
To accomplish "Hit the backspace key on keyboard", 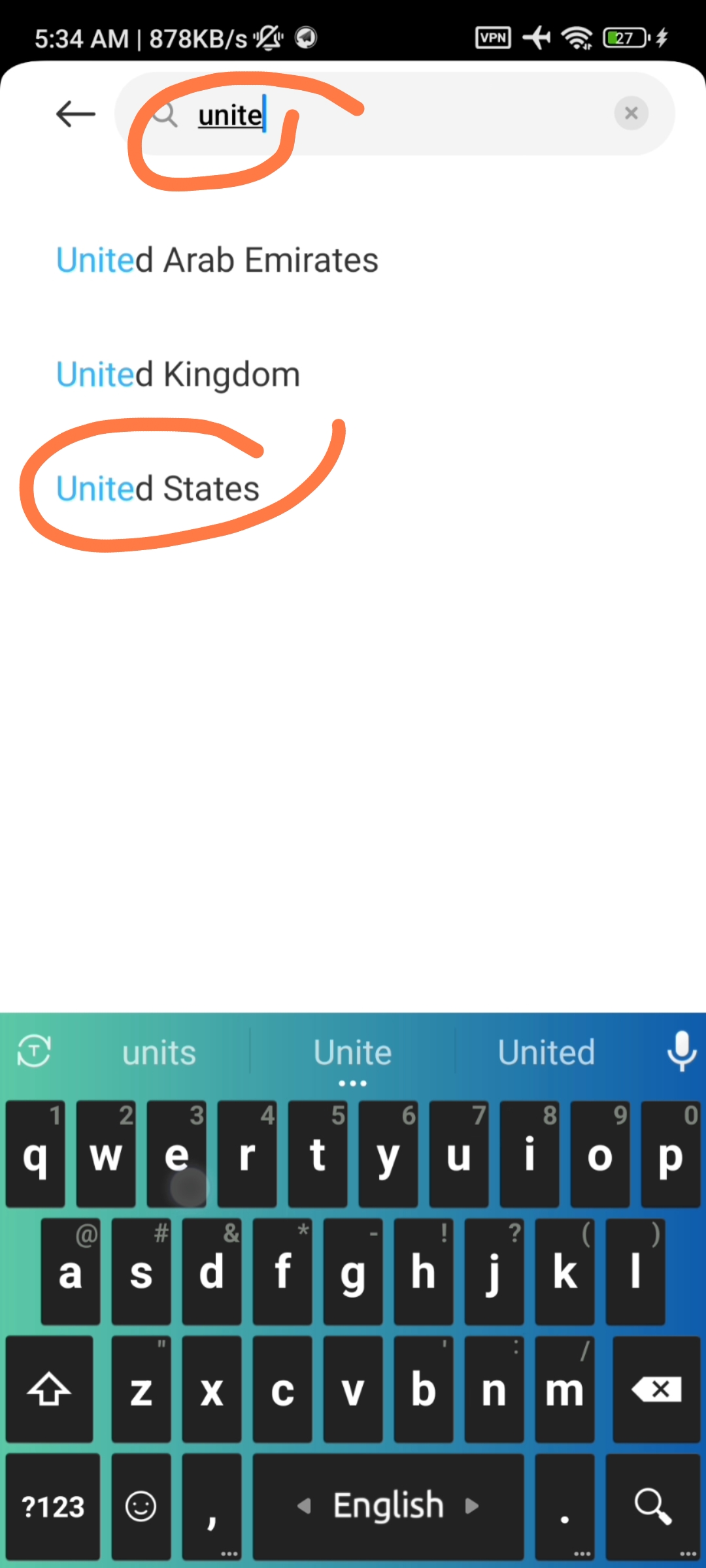I will point(656,1389).
